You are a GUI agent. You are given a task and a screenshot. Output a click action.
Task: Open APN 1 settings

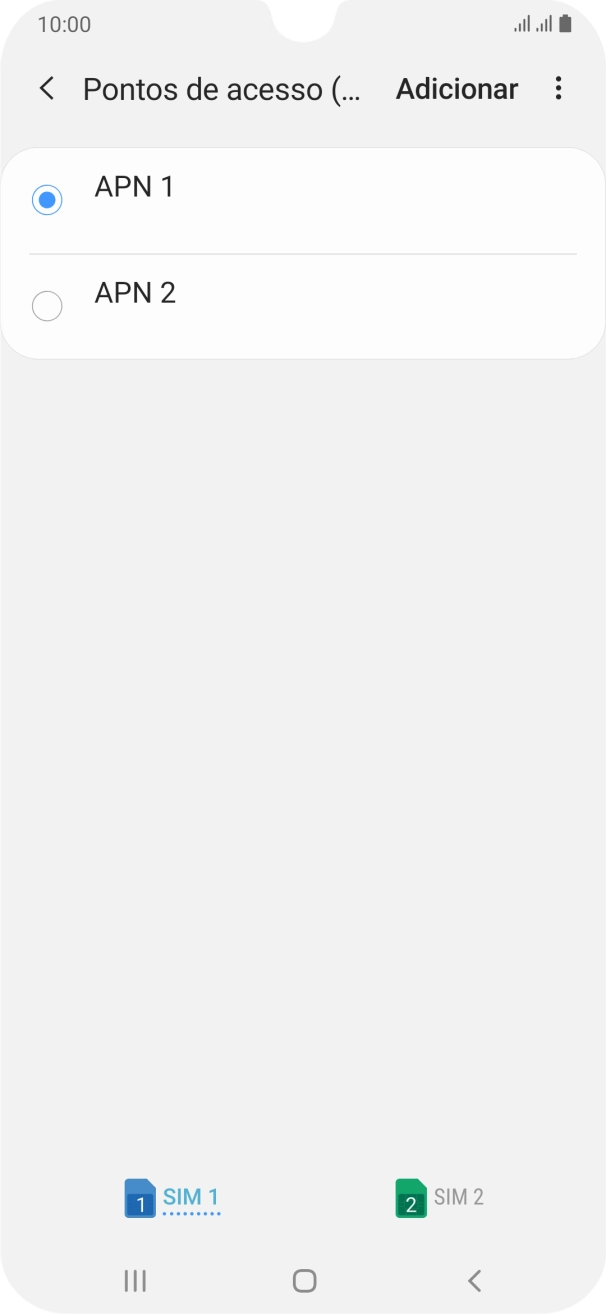[300, 200]
